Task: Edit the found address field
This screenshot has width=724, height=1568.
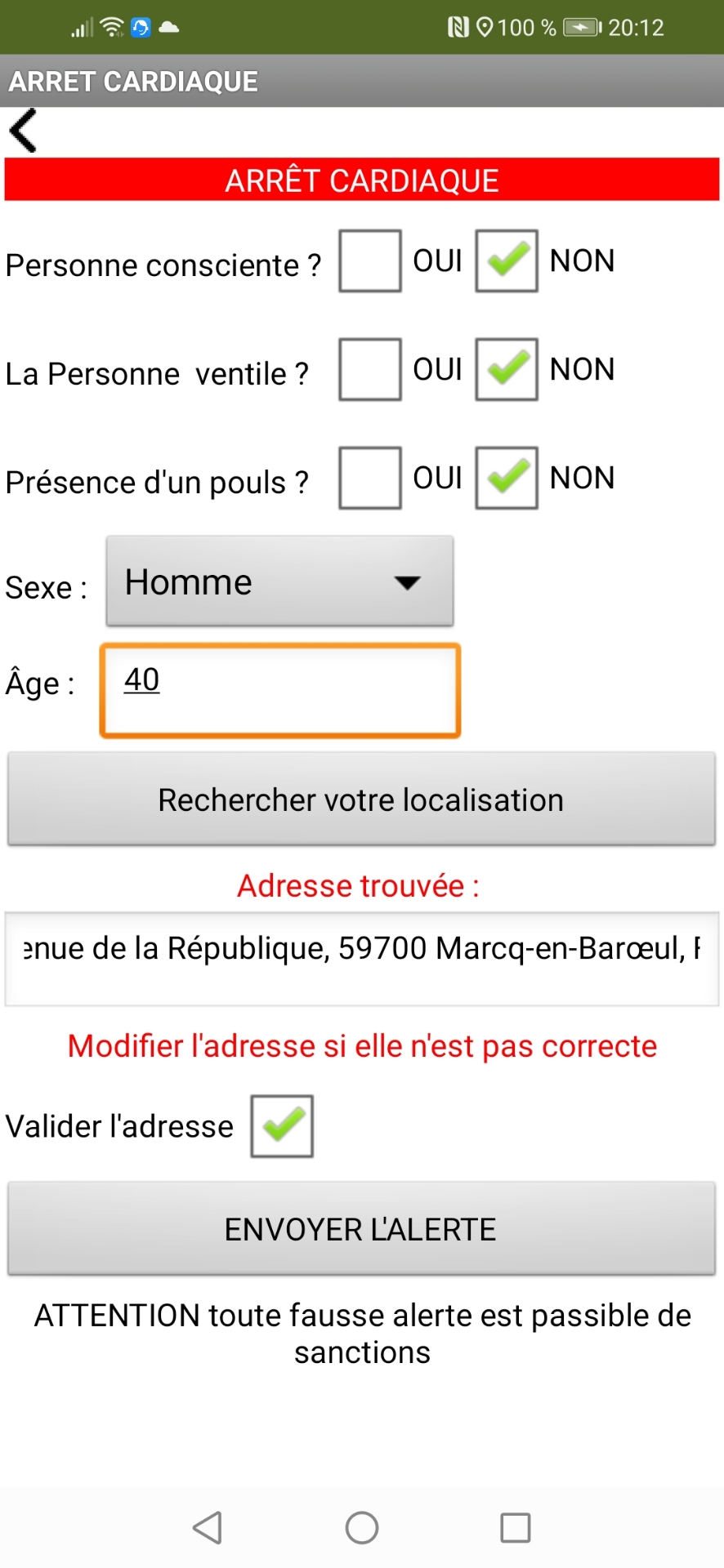Action: click(361, 959)
